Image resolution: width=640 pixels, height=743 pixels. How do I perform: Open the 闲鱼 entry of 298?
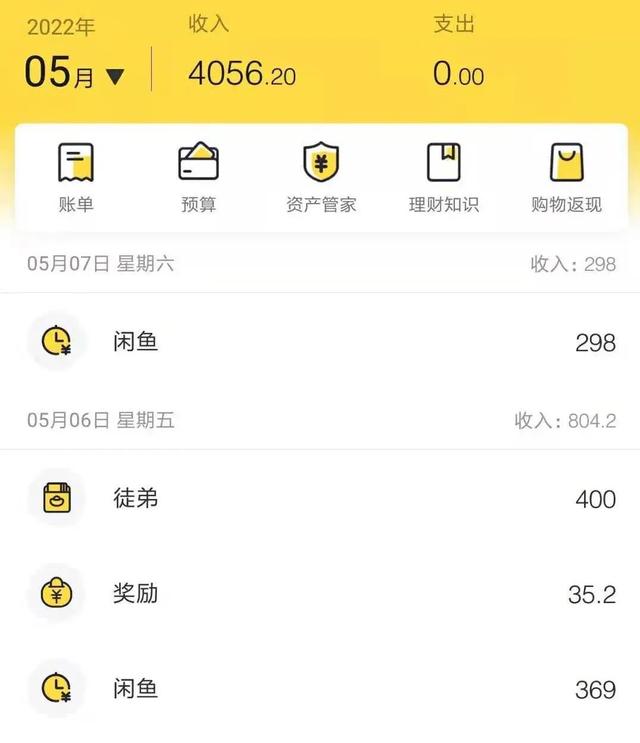point(320,343)
